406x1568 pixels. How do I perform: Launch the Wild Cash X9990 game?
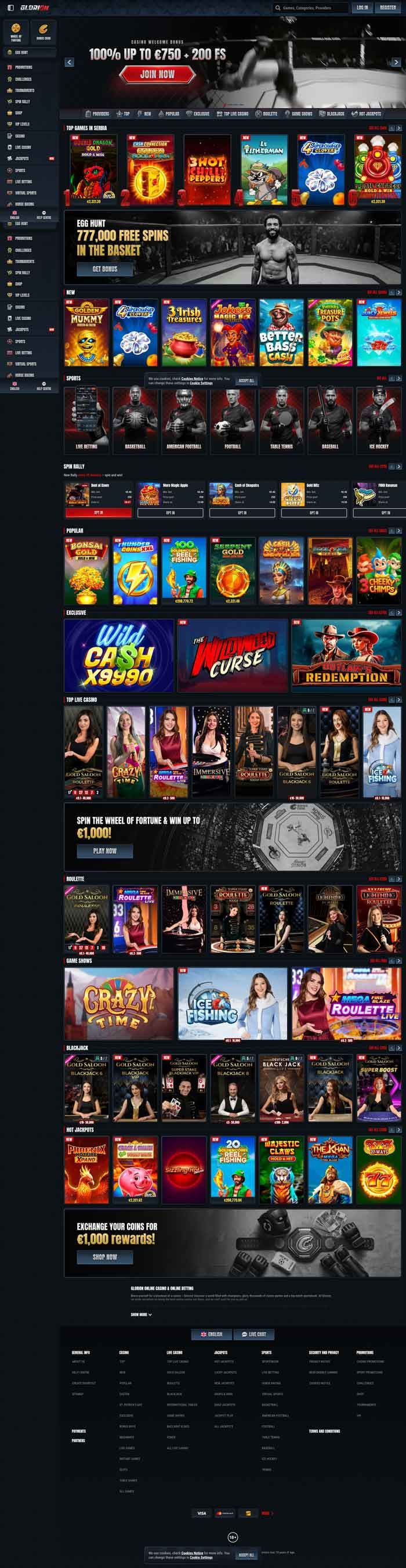(118, 655)
